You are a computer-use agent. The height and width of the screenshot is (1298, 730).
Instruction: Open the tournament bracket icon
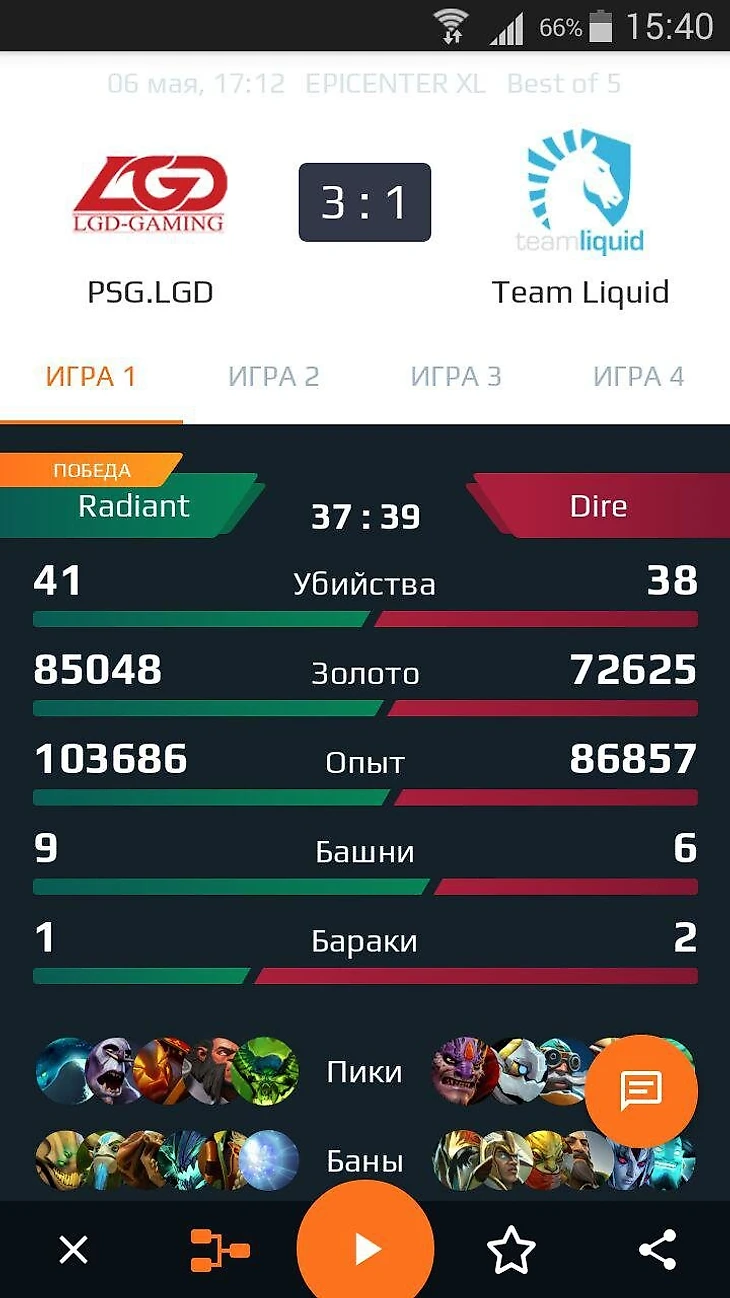click(x=220, y=1250)
